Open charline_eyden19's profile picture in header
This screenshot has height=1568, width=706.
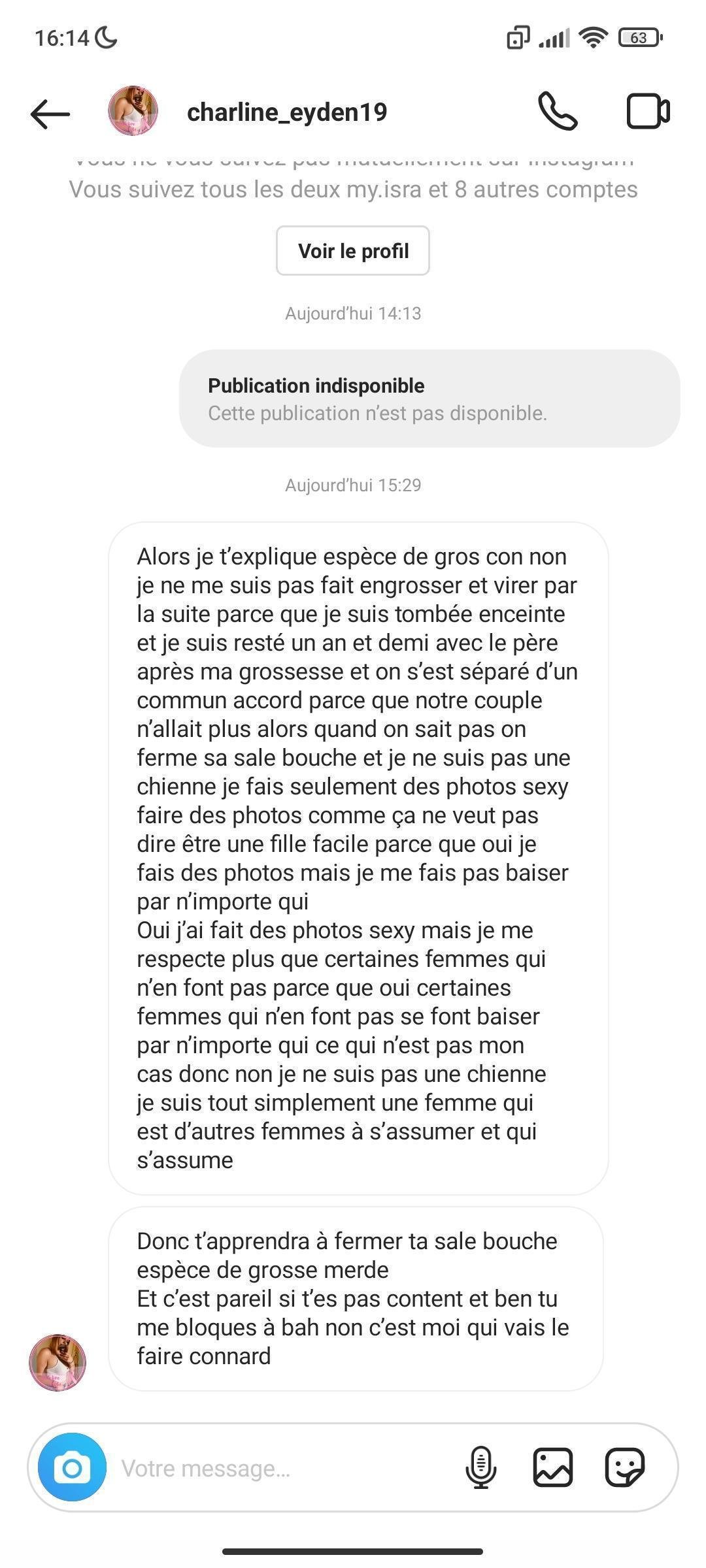click(133, 111)
